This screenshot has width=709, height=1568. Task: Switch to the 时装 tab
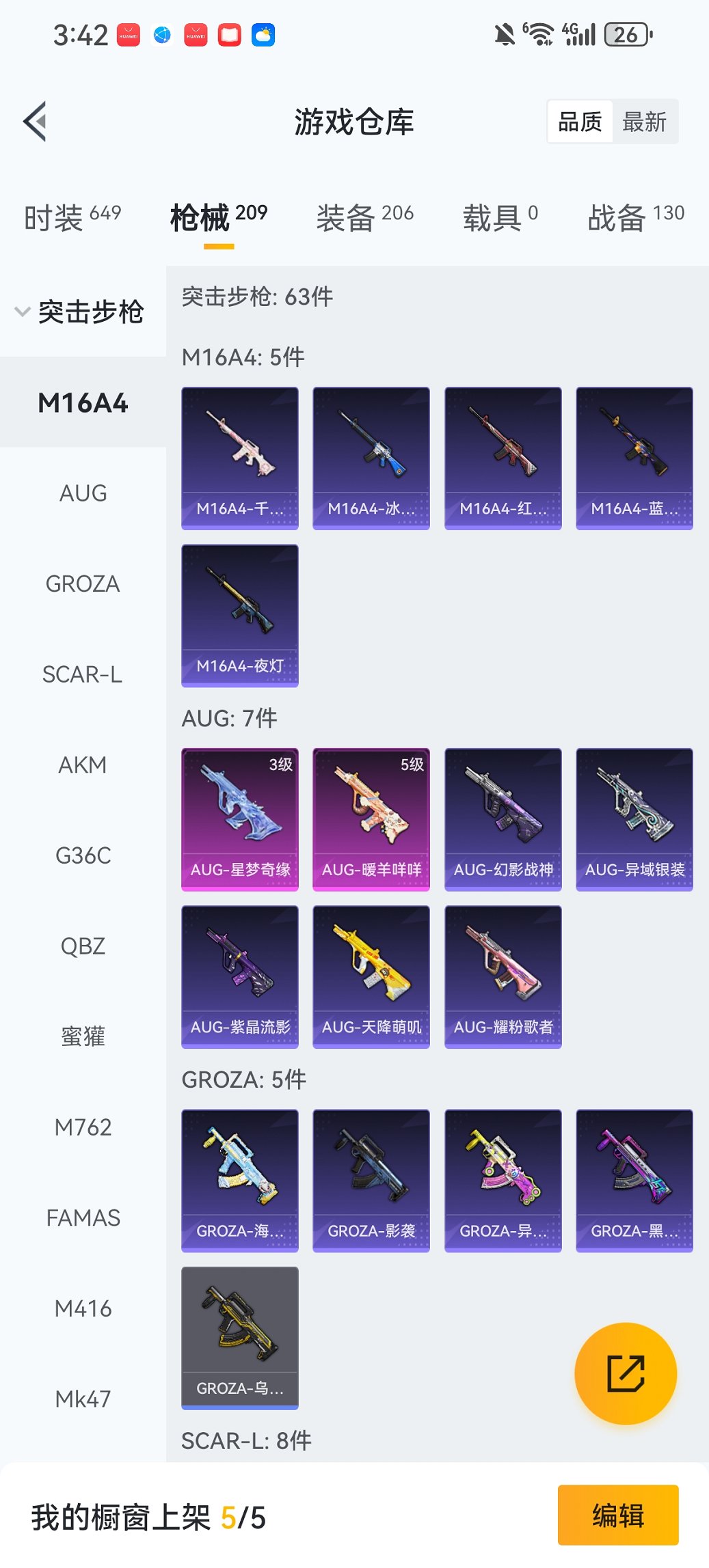(x=72, y=217)
